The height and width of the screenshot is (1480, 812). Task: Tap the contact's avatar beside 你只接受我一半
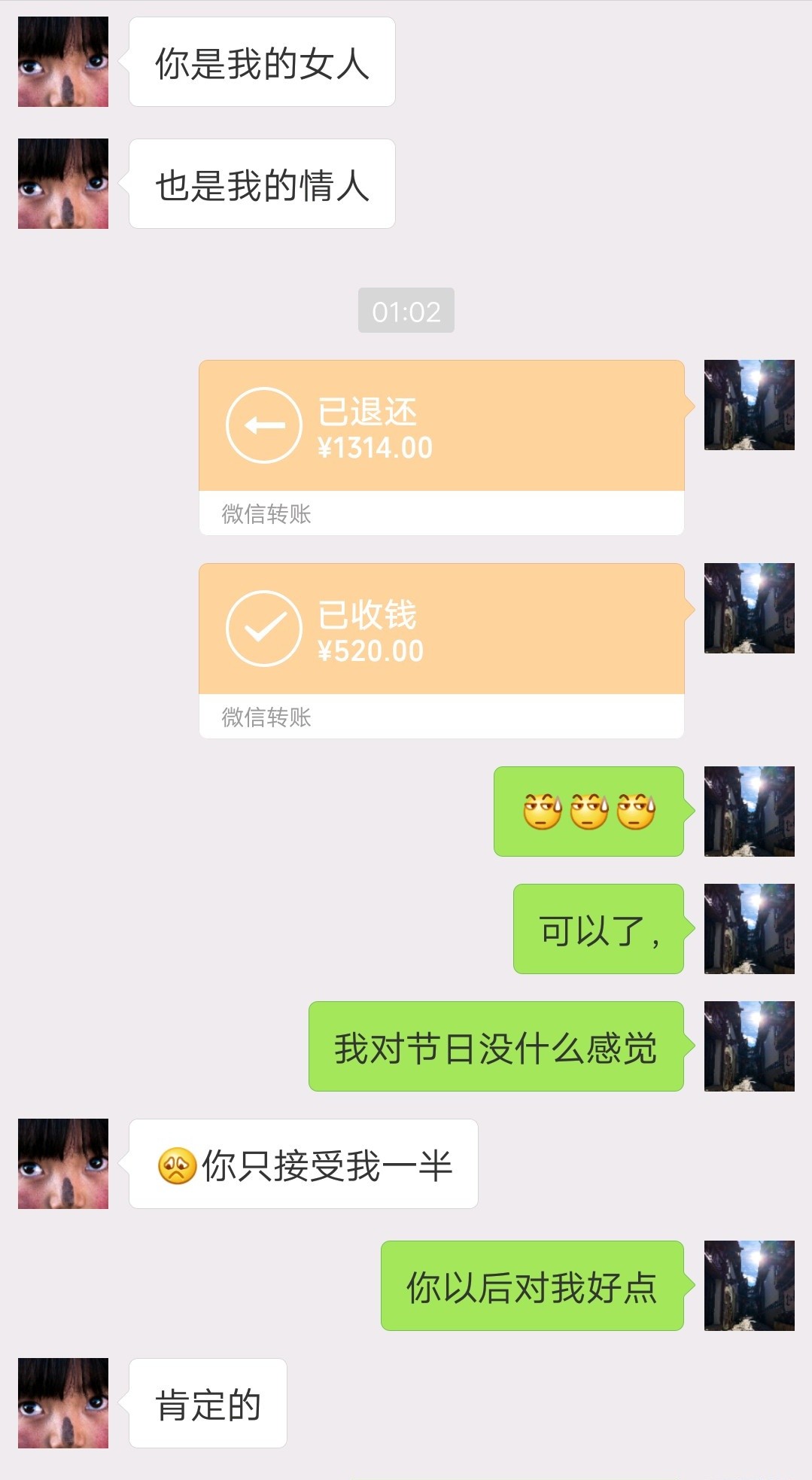63,1164
